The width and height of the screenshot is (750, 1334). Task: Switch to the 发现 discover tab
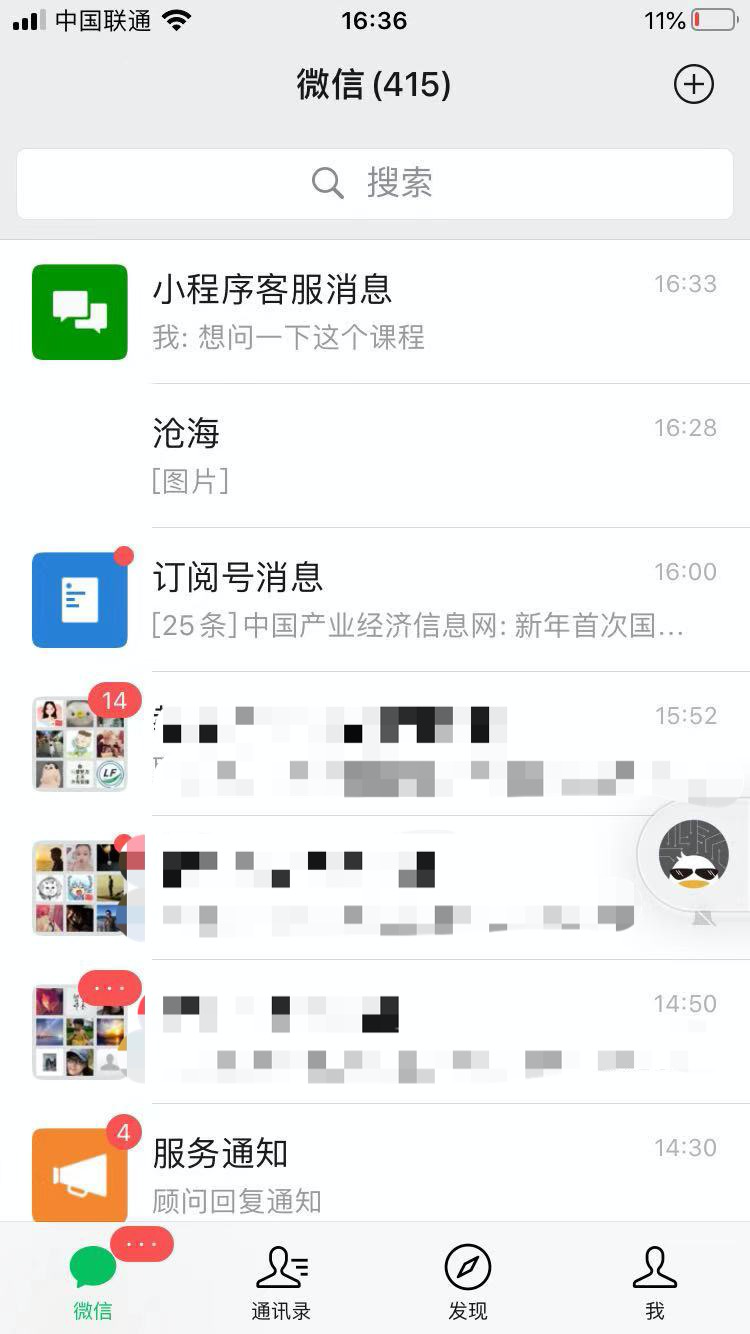point(468,1283)
